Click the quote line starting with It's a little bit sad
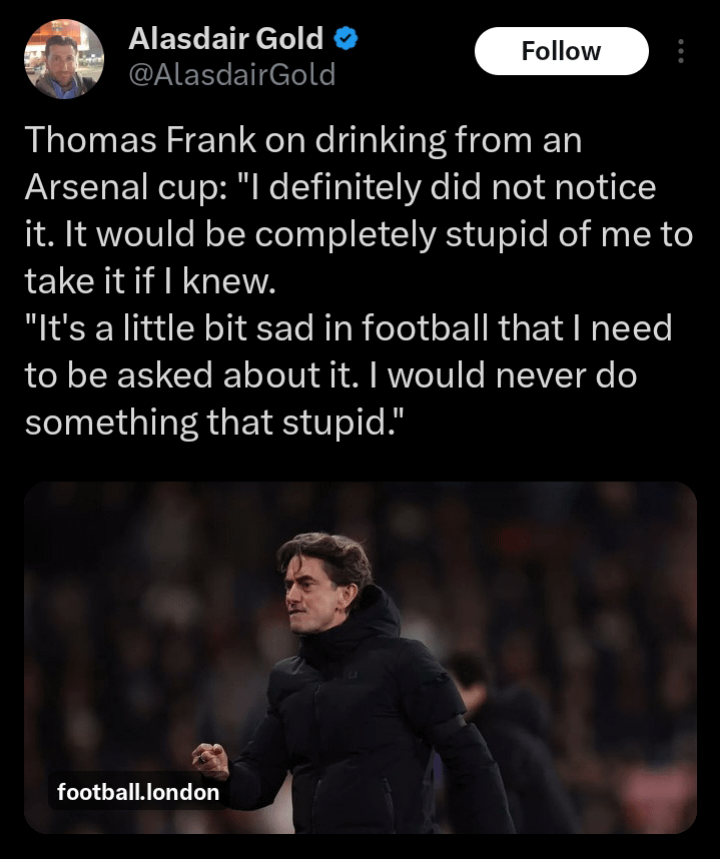This screenshot has height=859, width=720. [350, 329]
